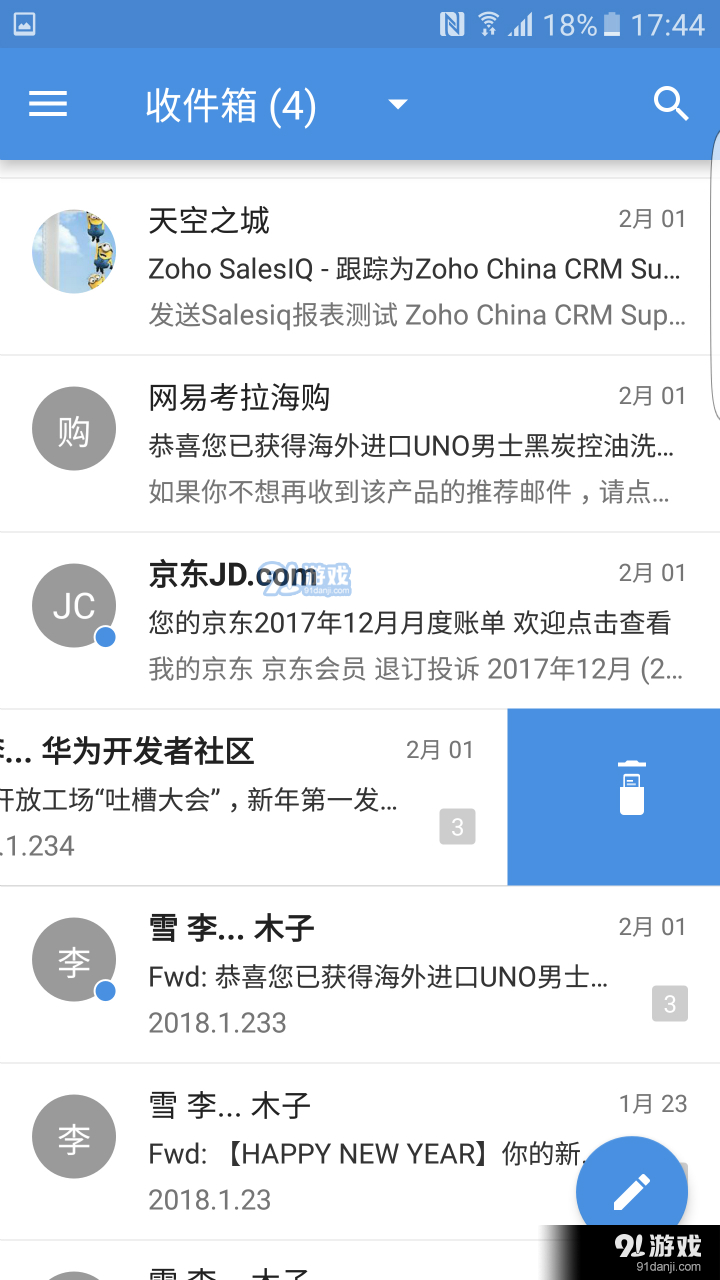The image size is (720, 1280).
Task: Tap the search icon to find emails
Action: [670, 103]
